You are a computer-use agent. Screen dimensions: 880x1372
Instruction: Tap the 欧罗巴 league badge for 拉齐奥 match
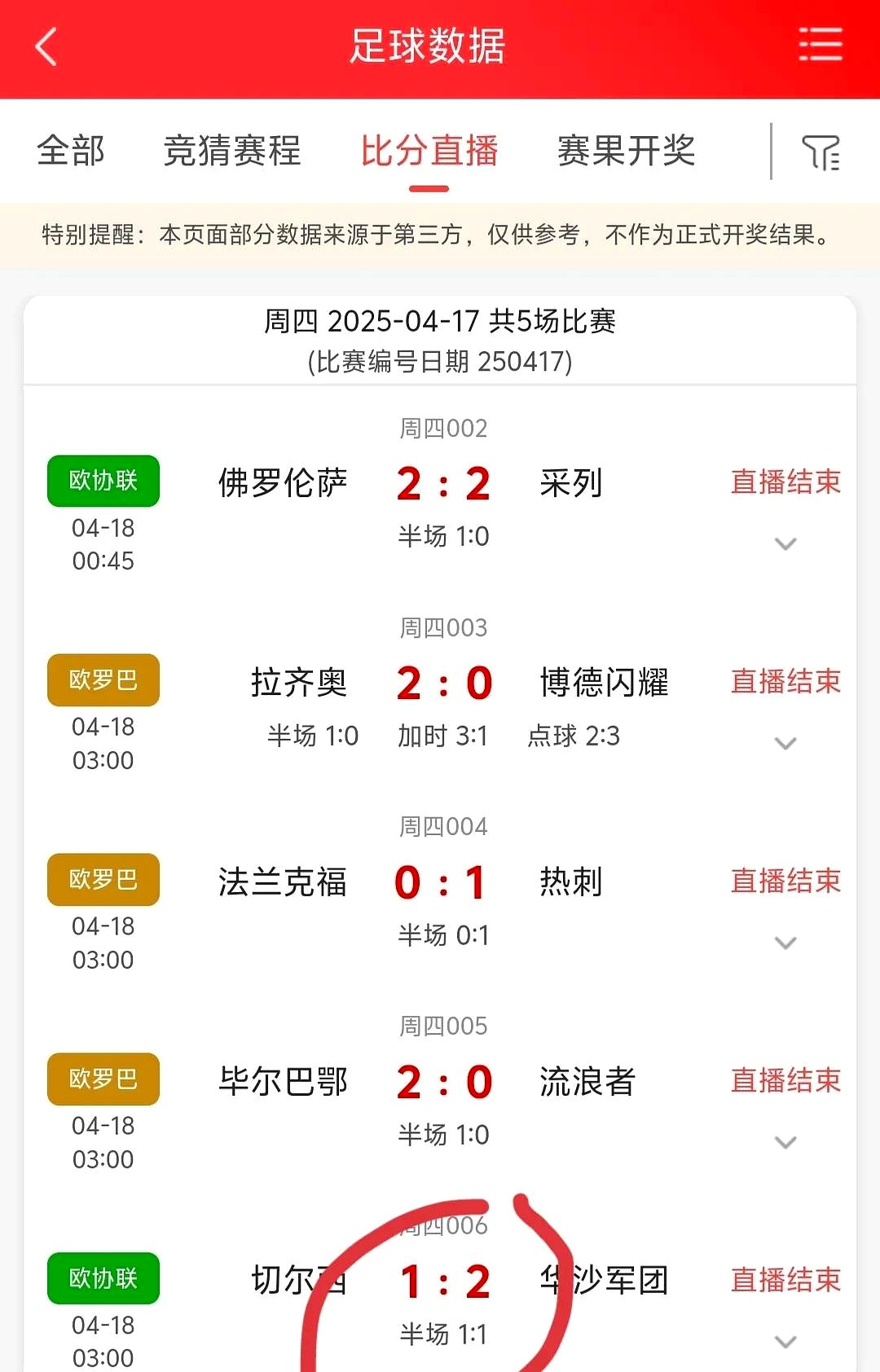[x=103, y=680]
